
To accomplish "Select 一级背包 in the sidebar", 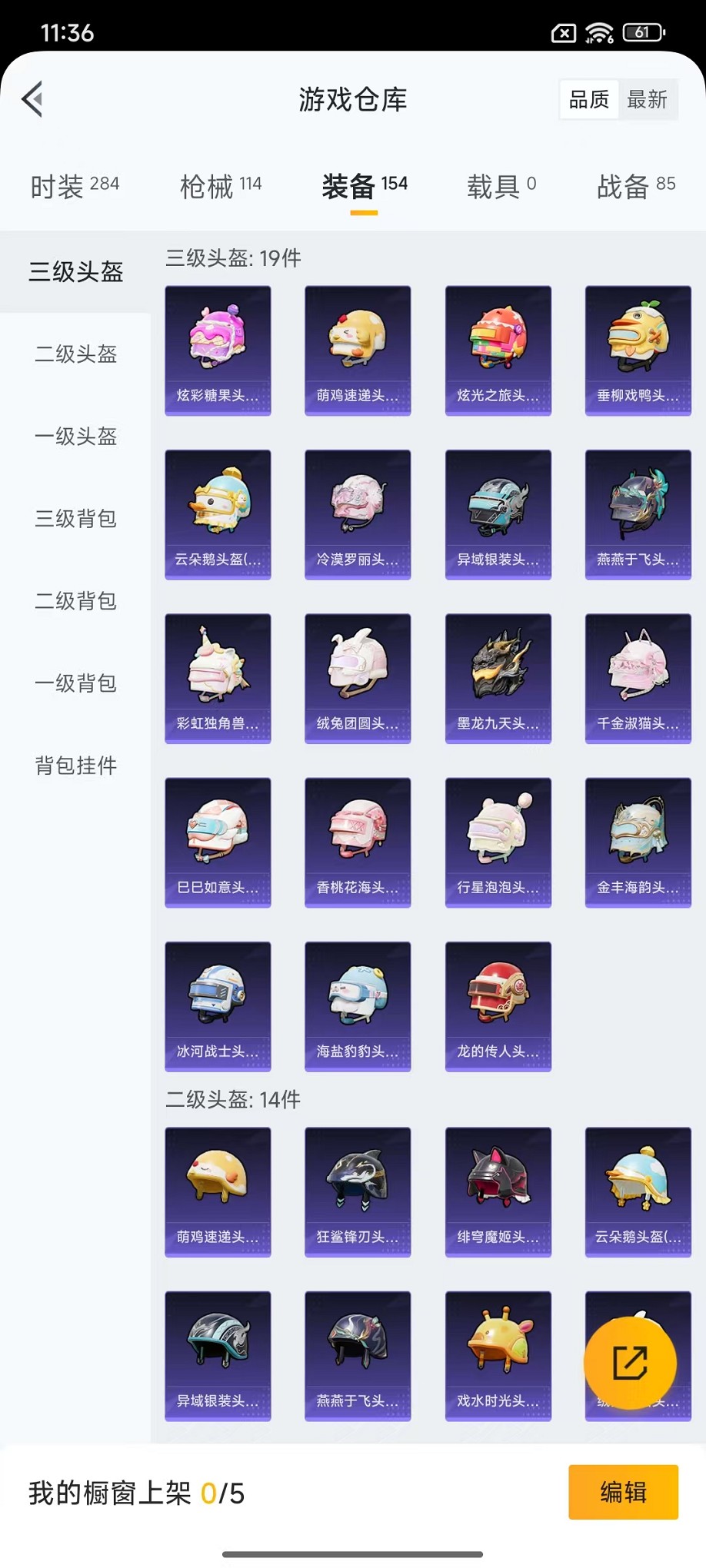I will pos(74,683).
